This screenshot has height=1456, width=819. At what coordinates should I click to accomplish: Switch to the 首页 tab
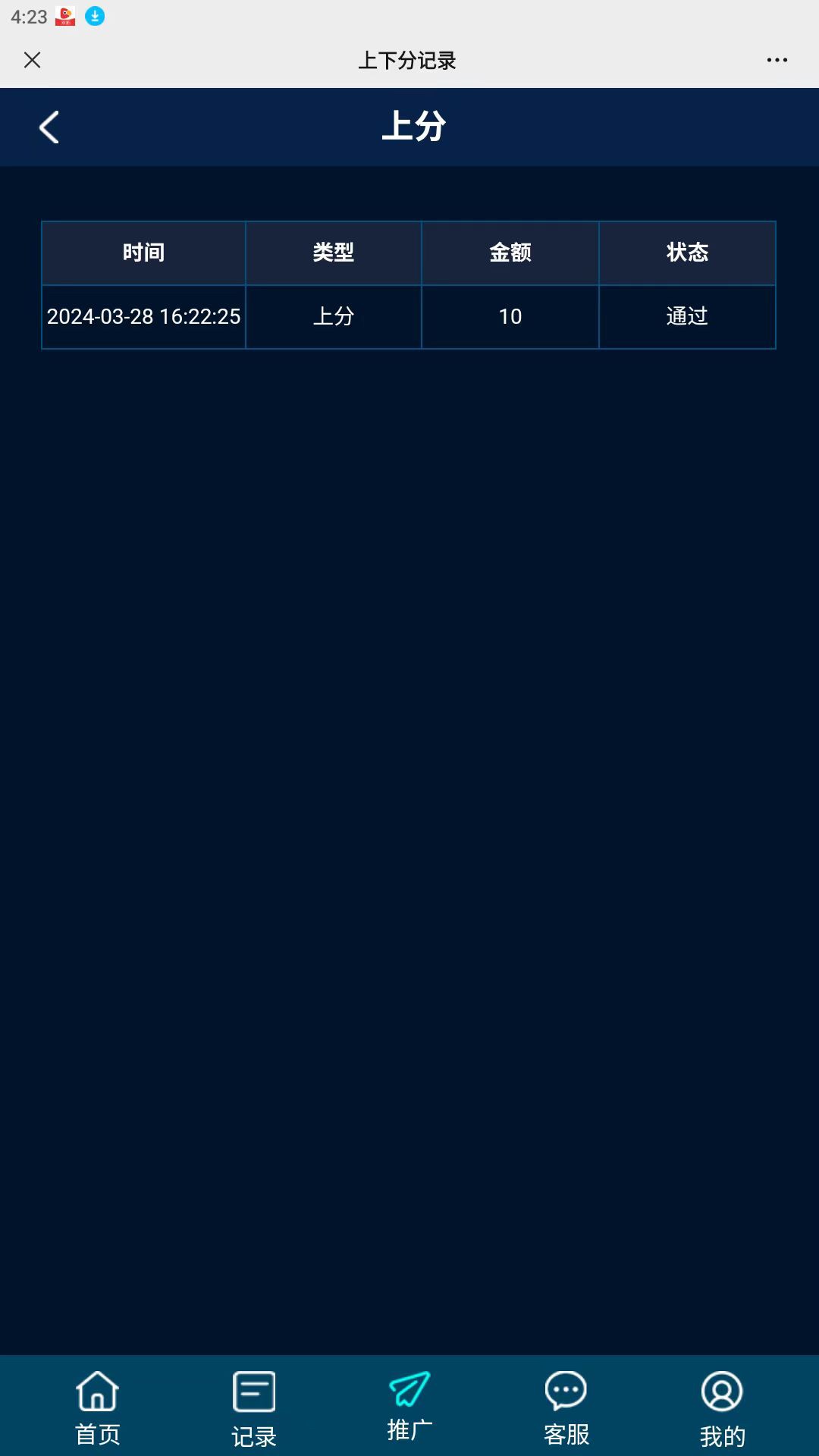click(98, 1408)
